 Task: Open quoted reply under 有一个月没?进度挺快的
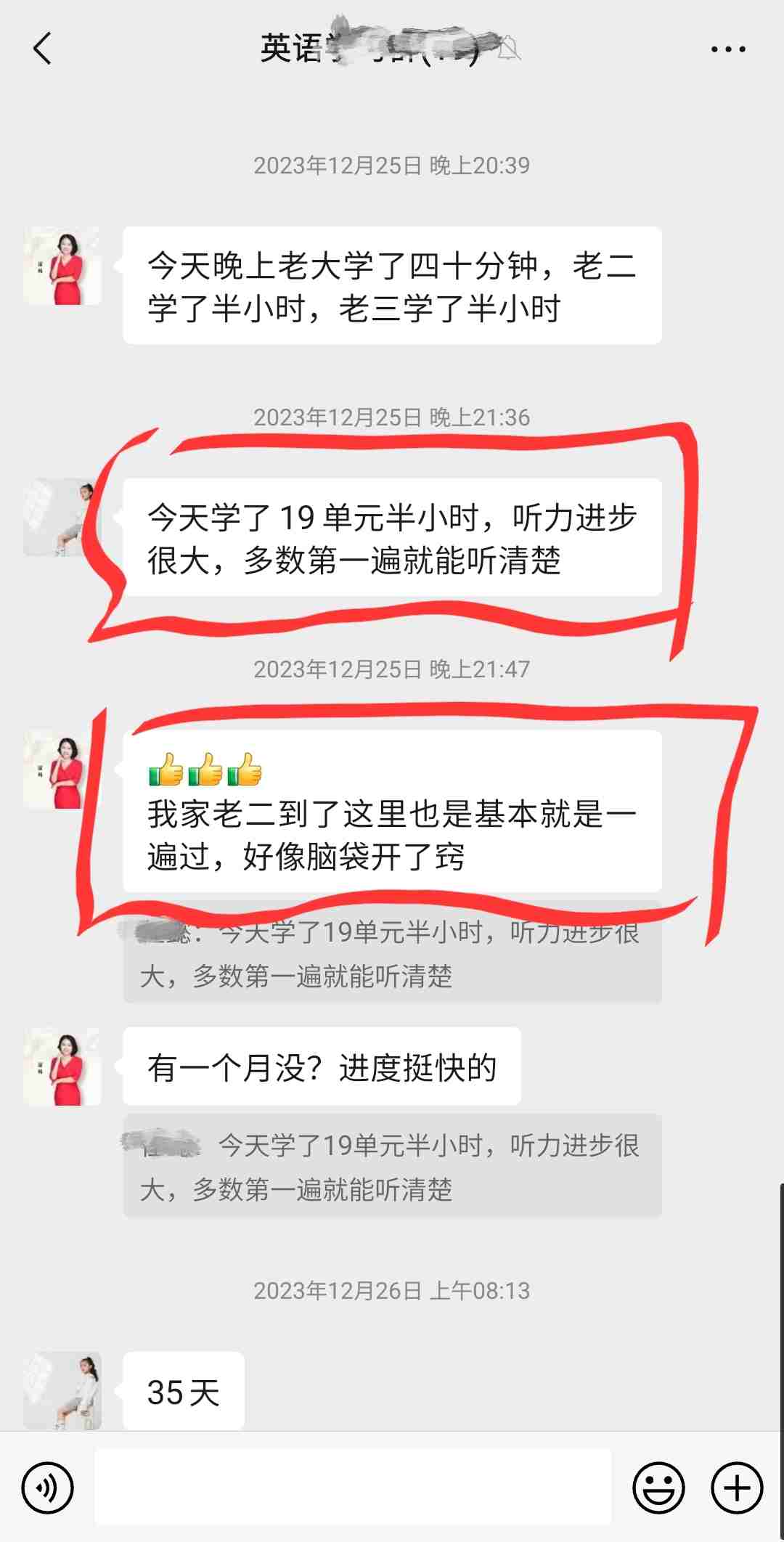pyautogui.click(x=392, y=1166)
